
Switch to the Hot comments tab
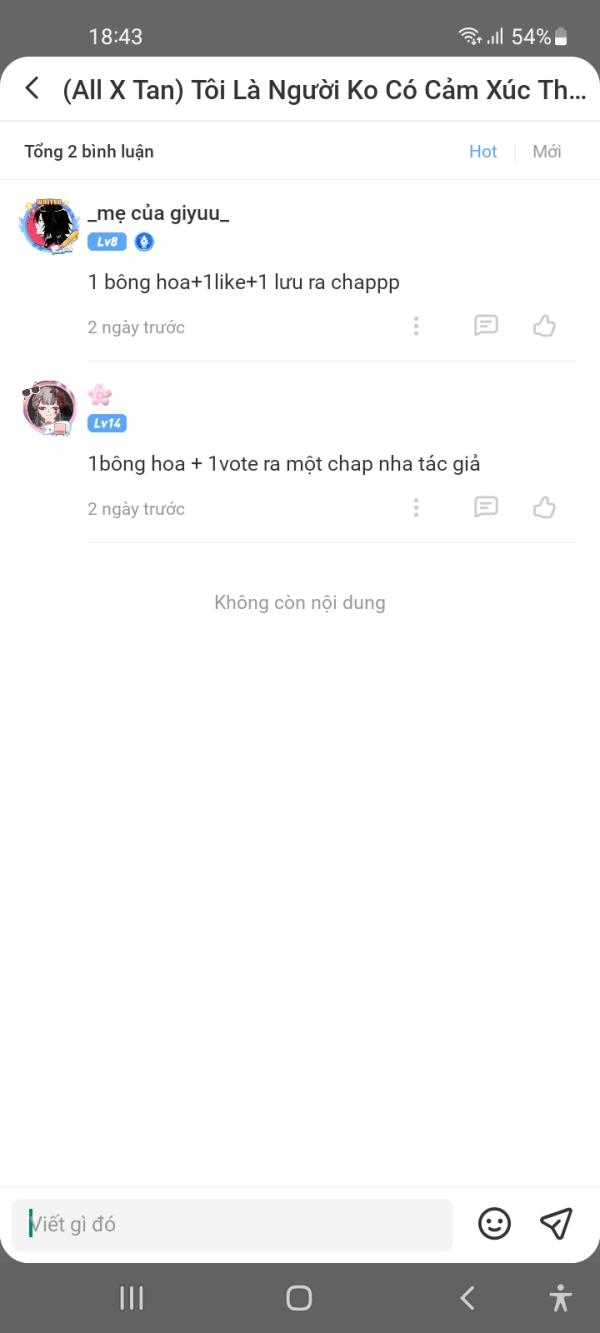[x=483, y=151]
